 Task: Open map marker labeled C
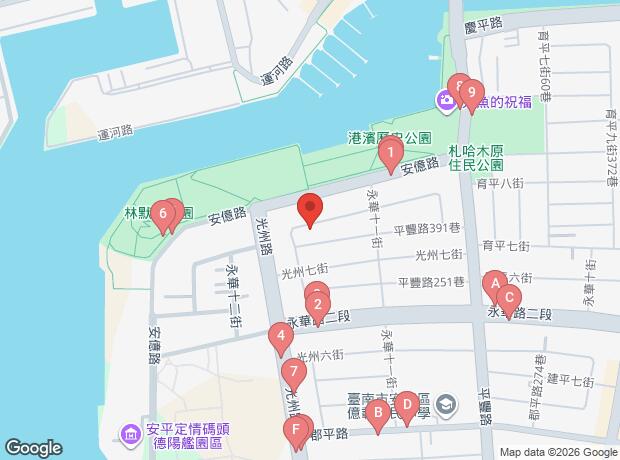509,299
